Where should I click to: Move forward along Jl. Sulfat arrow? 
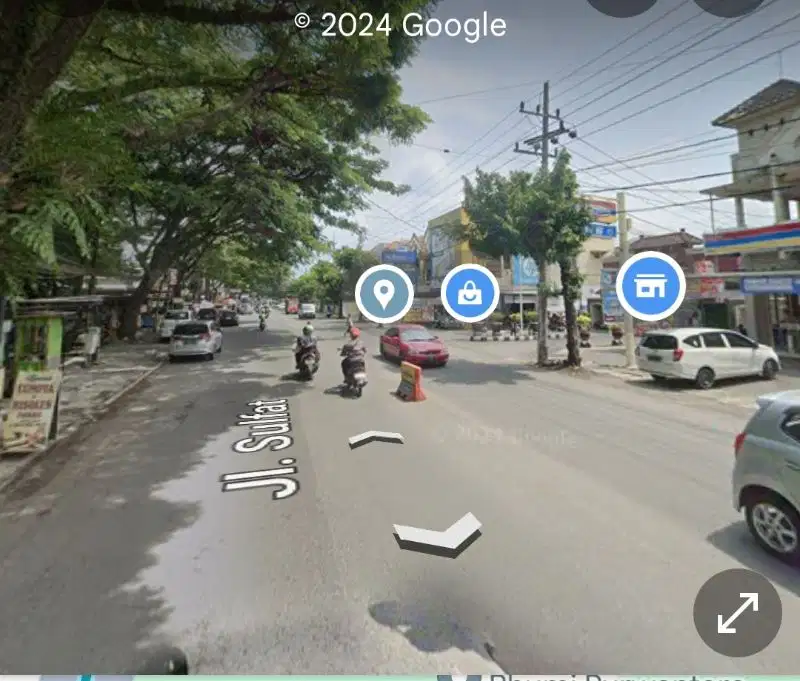pos(376,437)
